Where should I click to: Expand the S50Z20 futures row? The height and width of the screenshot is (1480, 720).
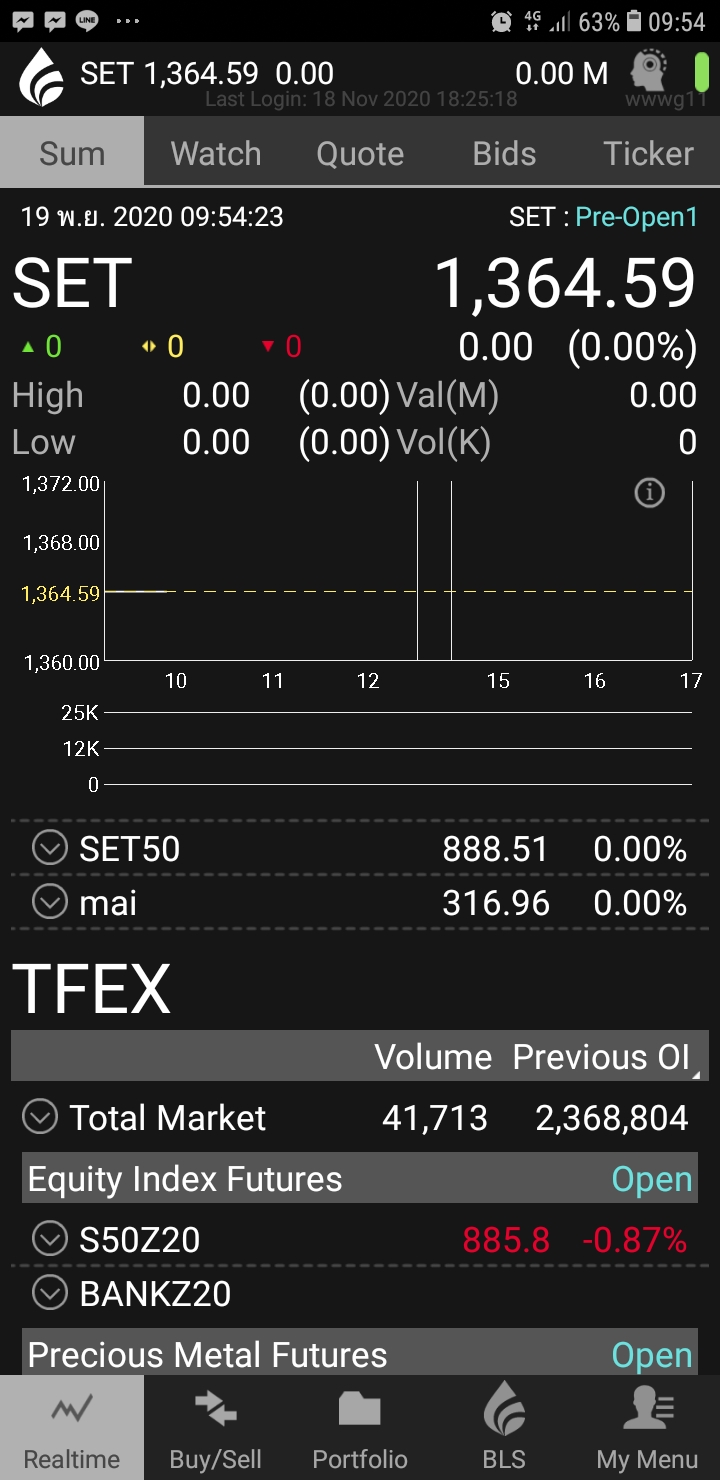click(49, 1240)
